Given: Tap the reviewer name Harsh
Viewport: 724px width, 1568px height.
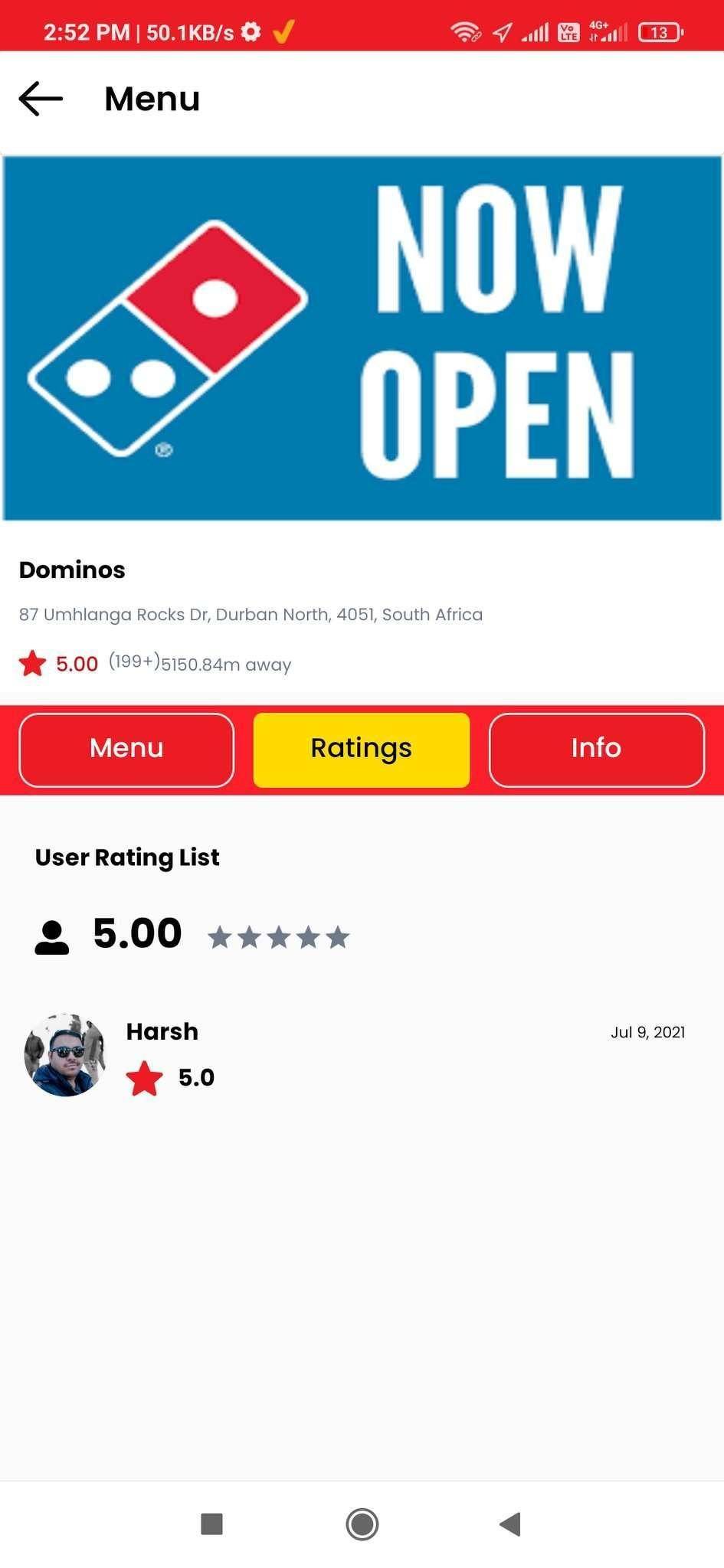Looking at the screenshot, I should click(x=162, y=1031).
